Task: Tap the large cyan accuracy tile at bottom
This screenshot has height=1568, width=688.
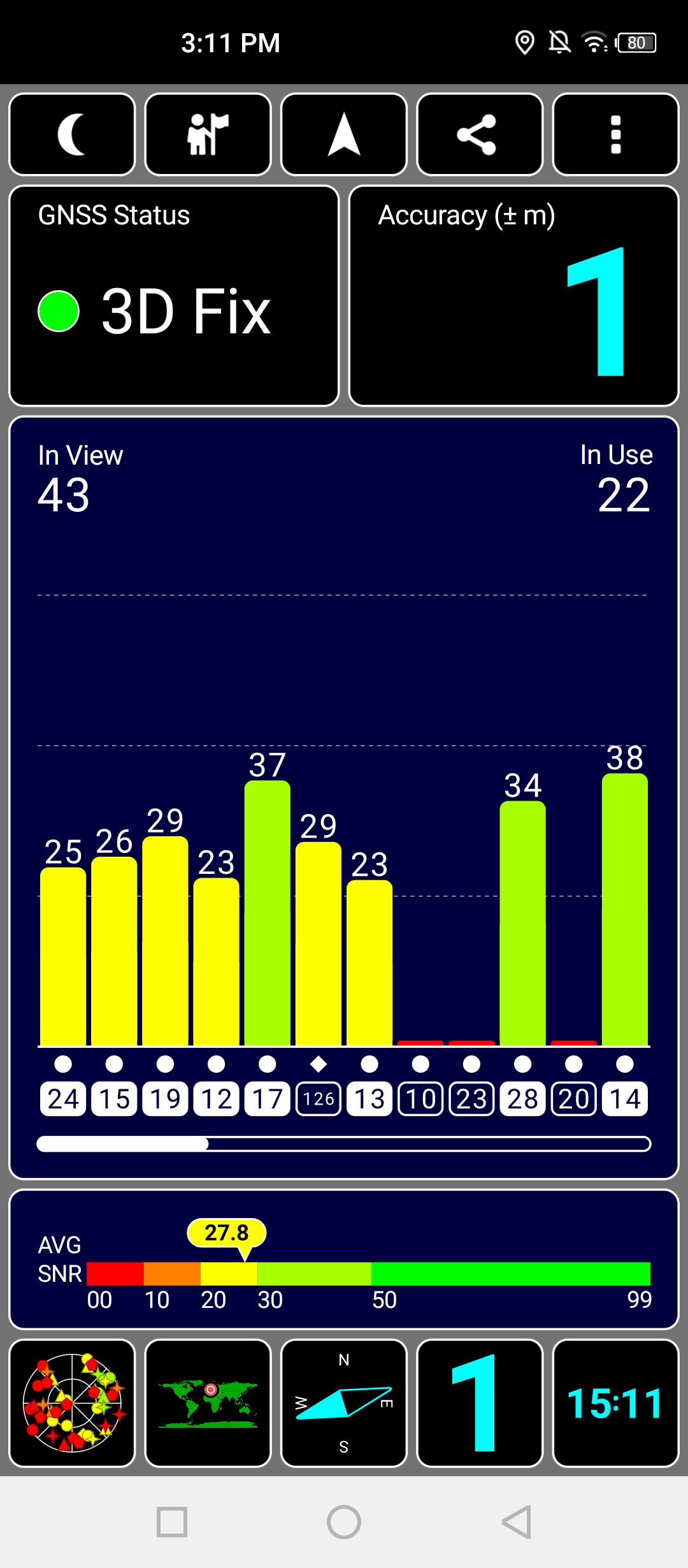Action: point(480,1403)
